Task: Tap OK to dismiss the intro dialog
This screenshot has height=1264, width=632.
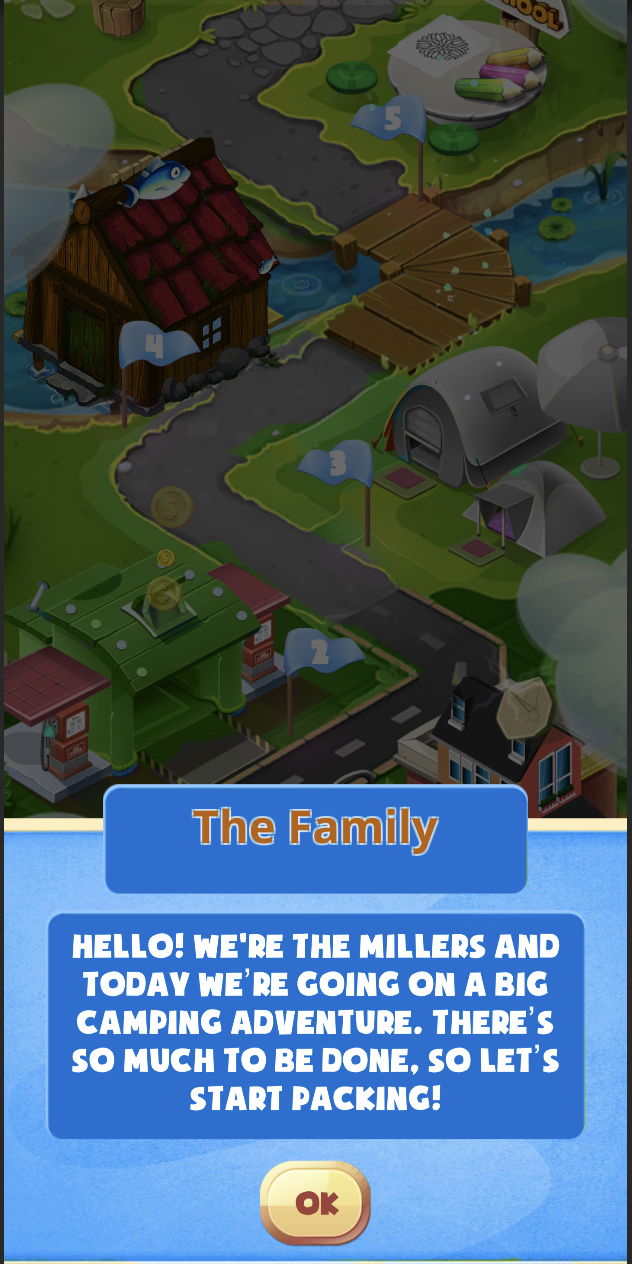Action: pos(315,1203)
